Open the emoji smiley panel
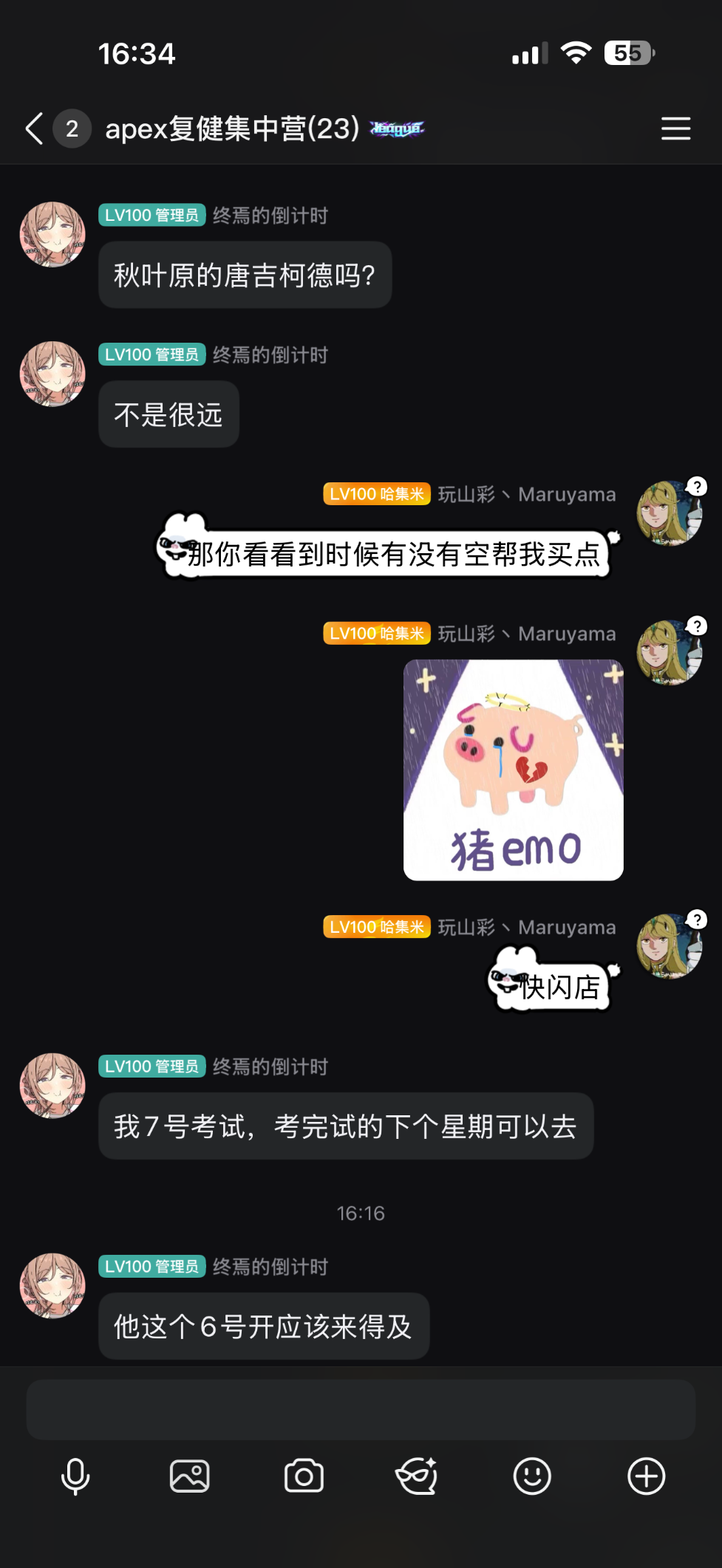 pos(532,1477)
